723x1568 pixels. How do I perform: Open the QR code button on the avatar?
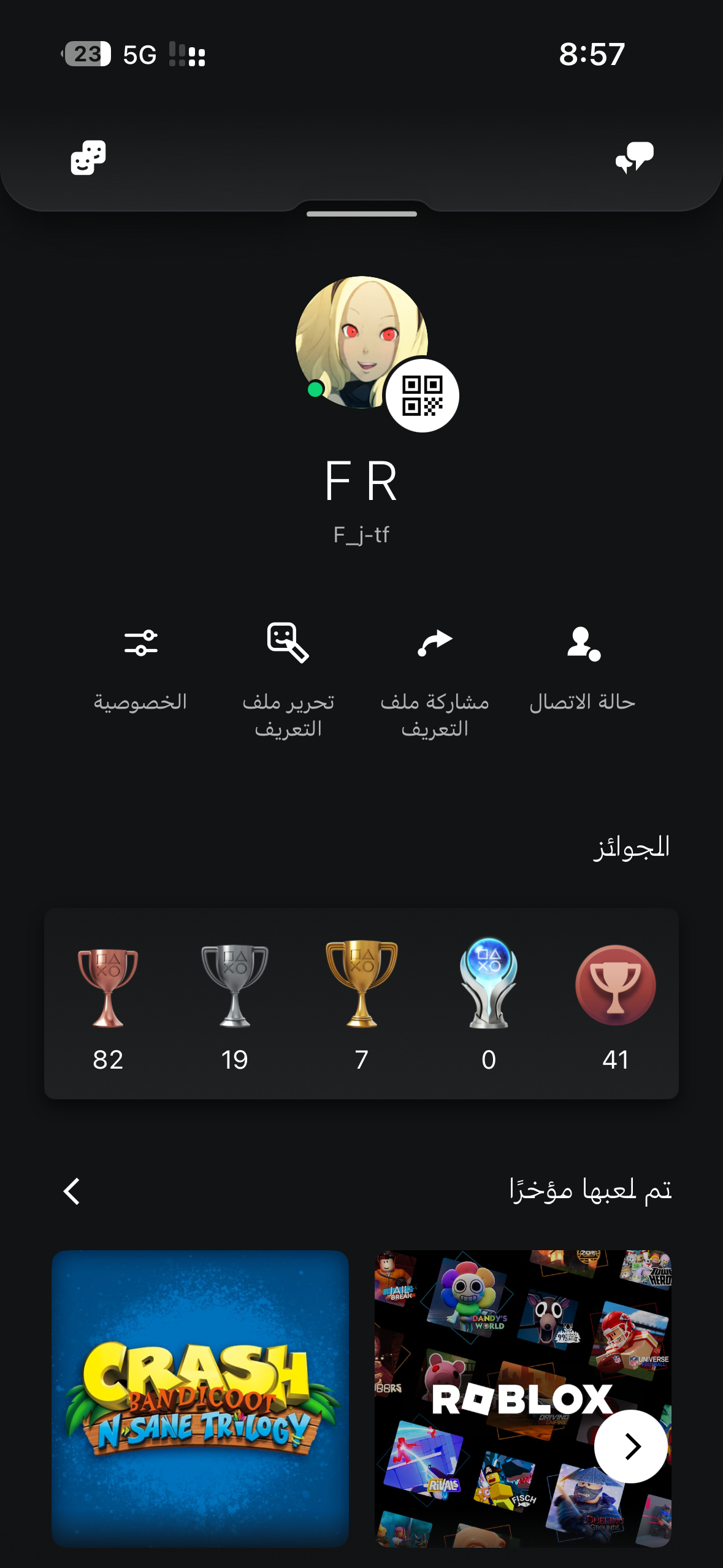click(423, 396)
